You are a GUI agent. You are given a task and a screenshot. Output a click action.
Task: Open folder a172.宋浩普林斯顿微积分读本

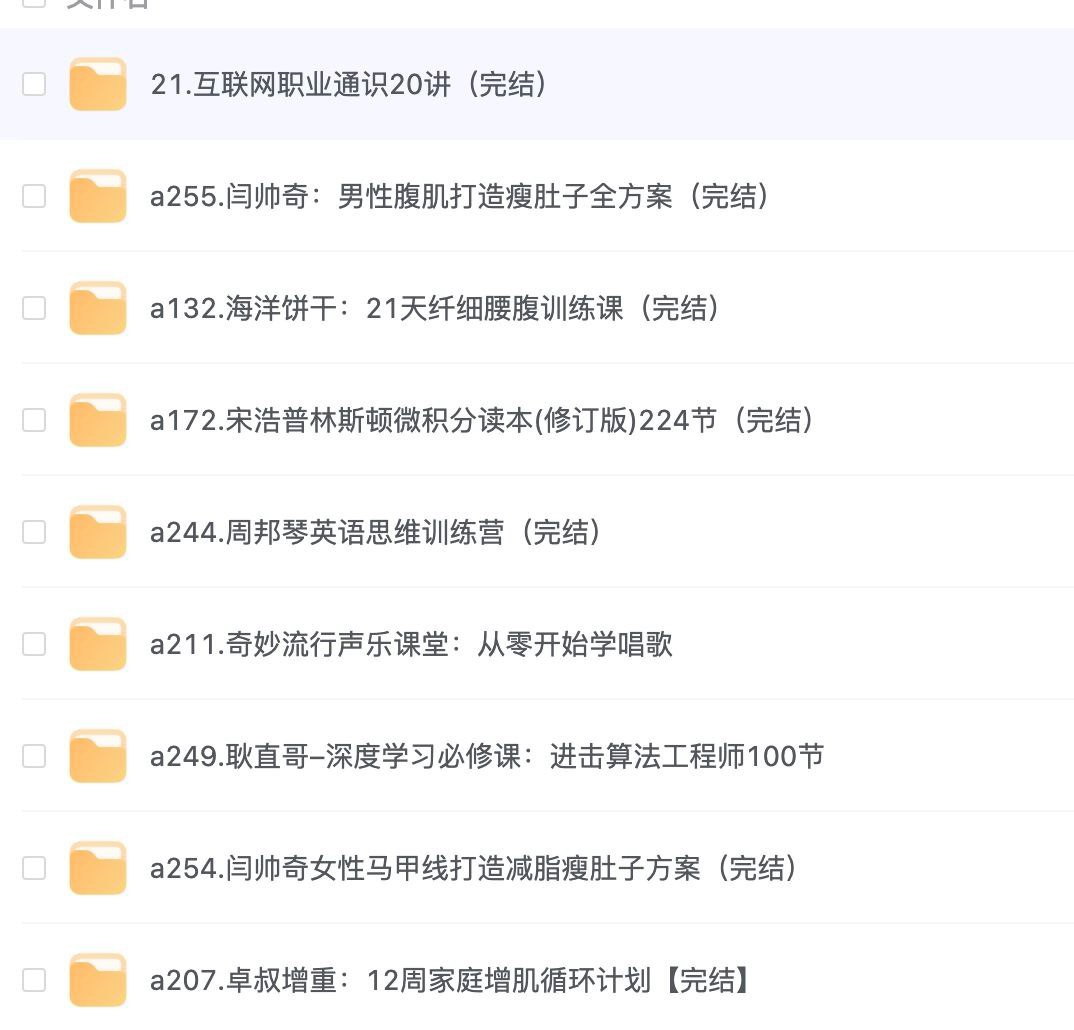tap(482, 421)
